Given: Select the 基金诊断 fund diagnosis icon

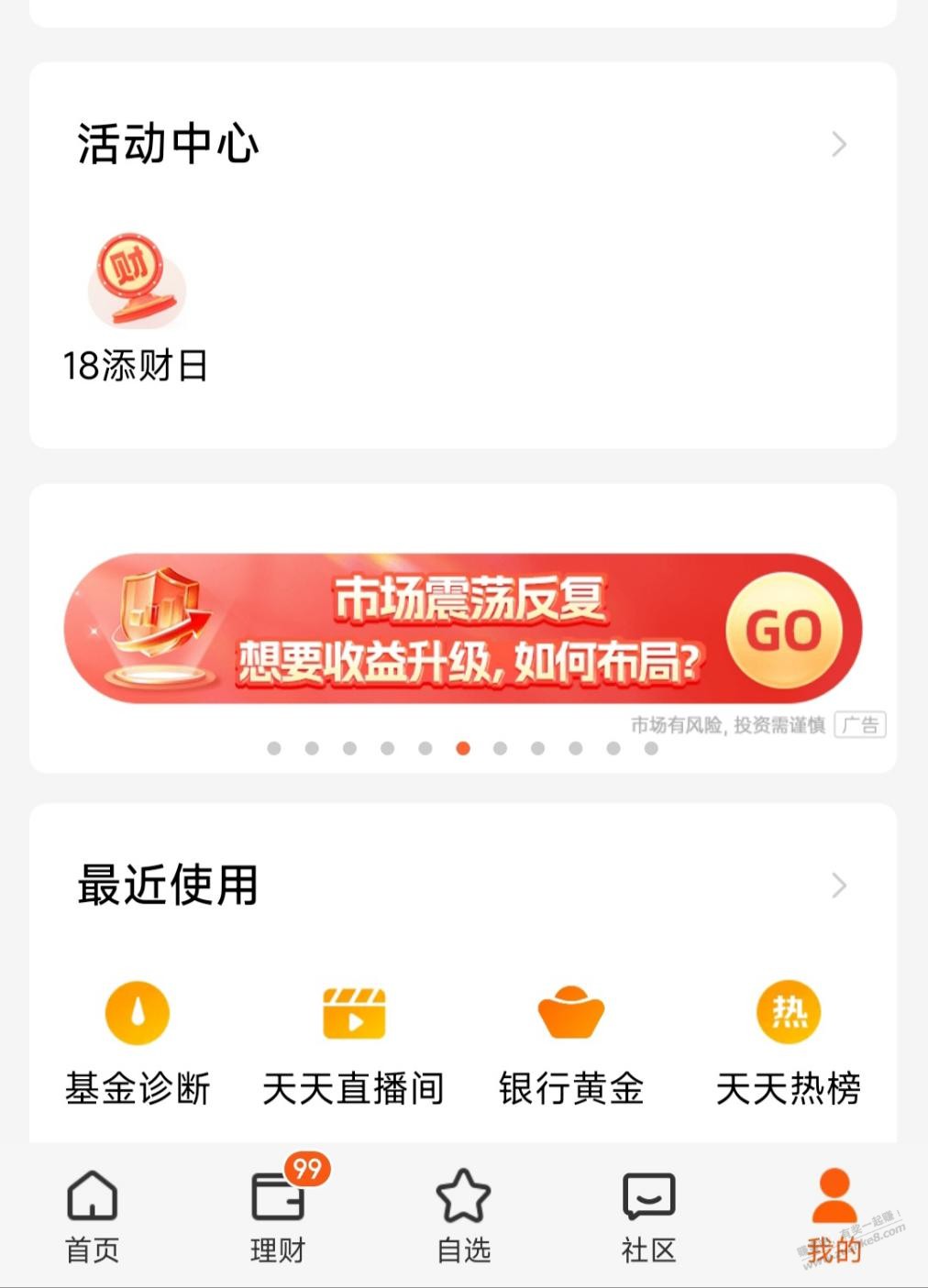Looking at the screenshot, I should pos(138,1013).
